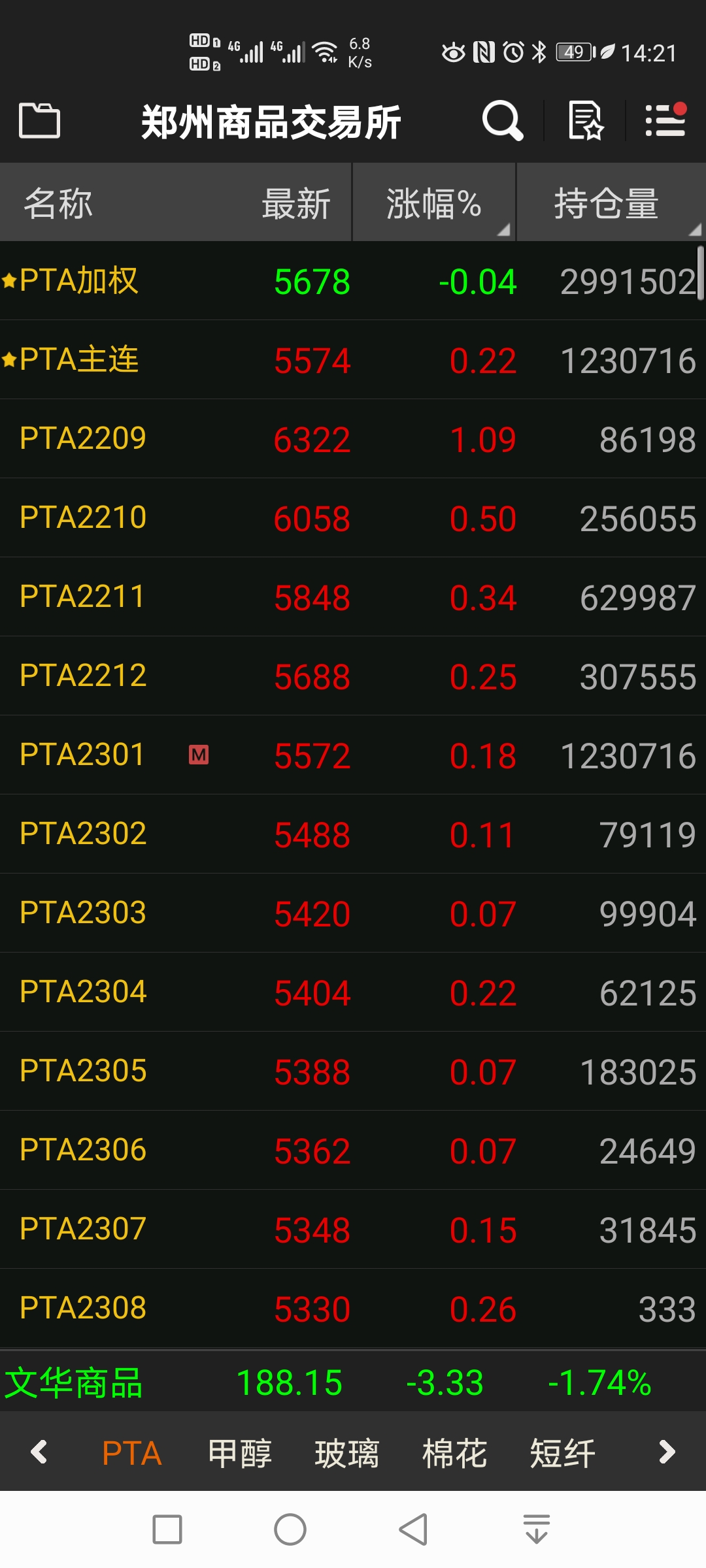Image resolution: width=706 pixels, height=1568 pixels.
Task: Open the PTA2305 contract
Action: click(x=353, y=1071)
